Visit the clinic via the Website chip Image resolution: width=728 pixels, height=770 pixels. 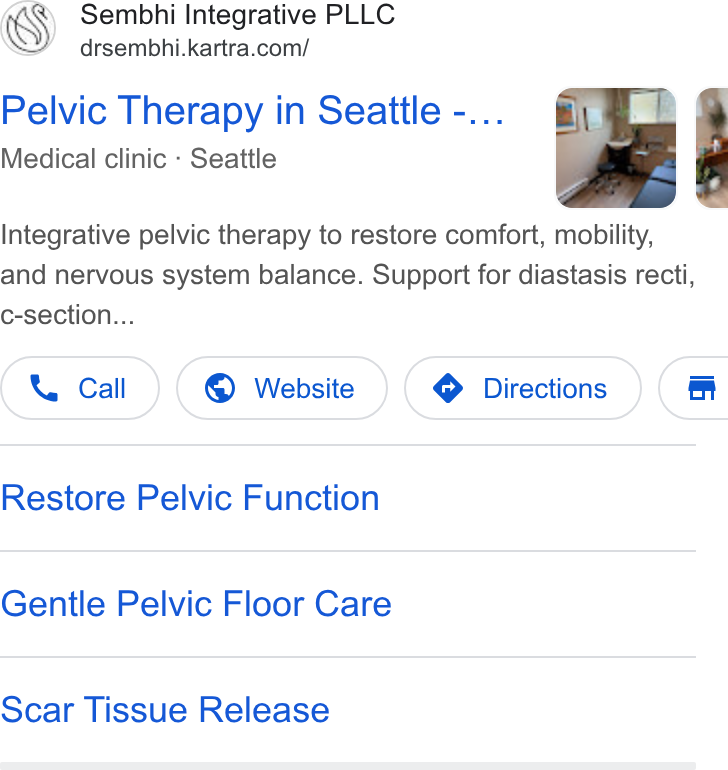click(282, 388)
